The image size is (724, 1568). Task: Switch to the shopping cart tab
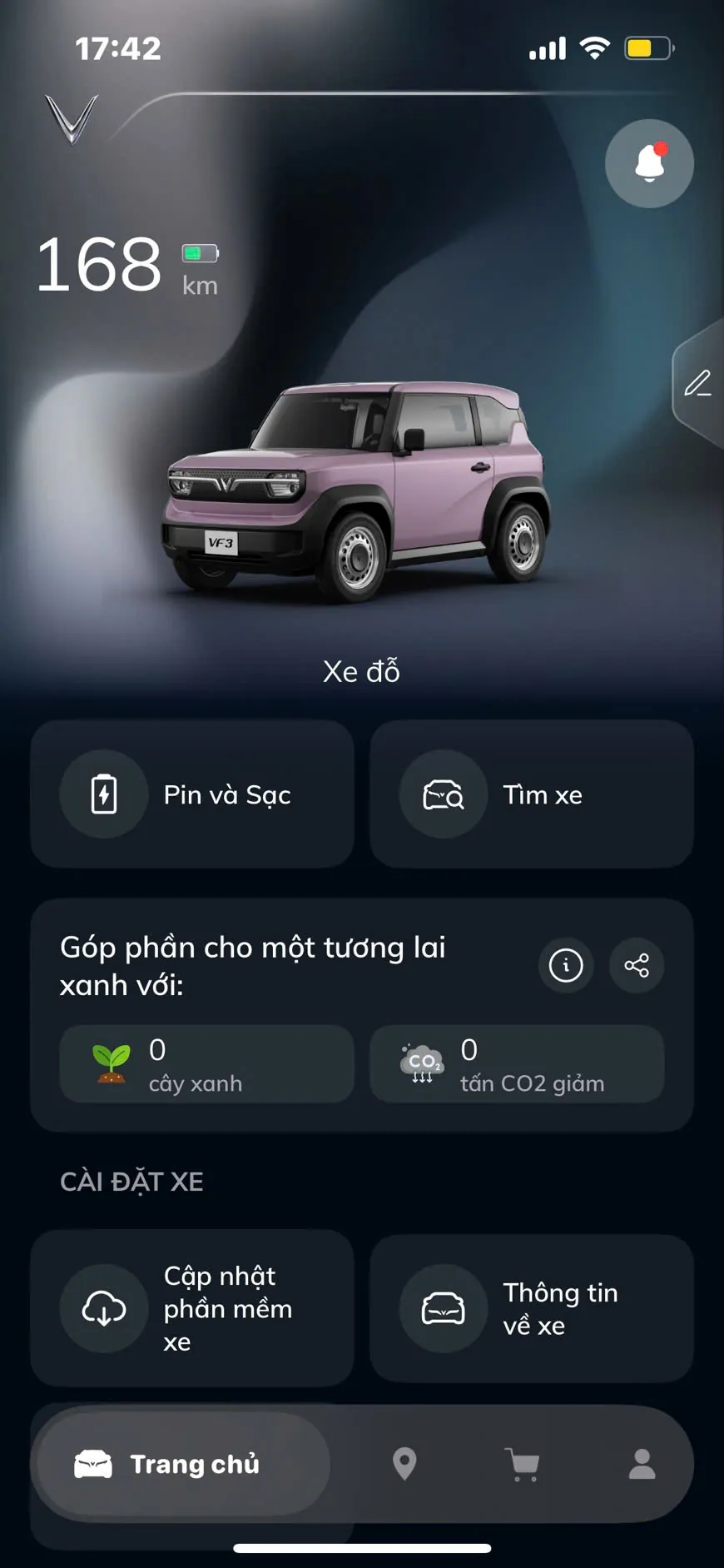pos(523,1464)
